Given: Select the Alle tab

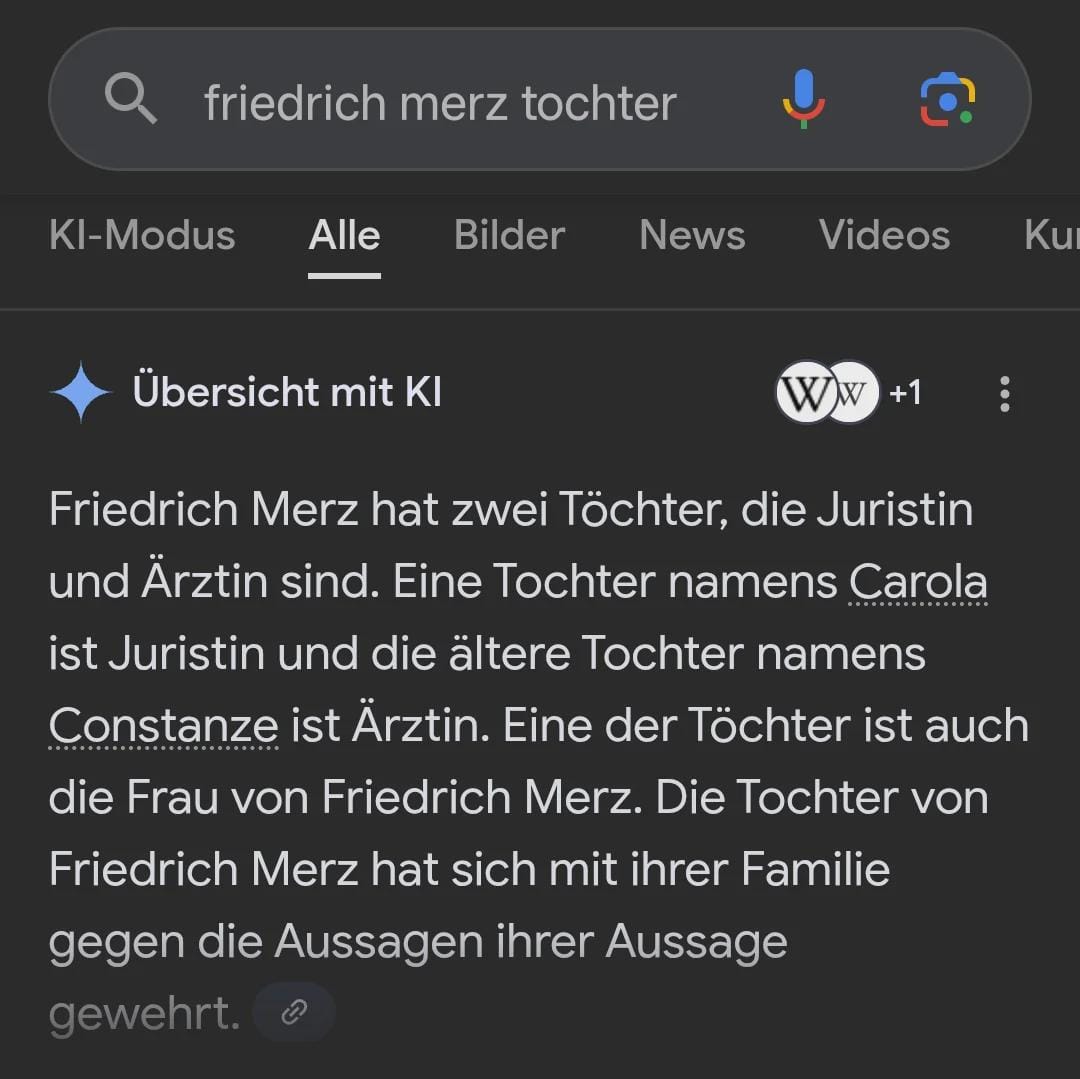Looking at the screenshot, I should pyautogui.click(x=344, y=236).
